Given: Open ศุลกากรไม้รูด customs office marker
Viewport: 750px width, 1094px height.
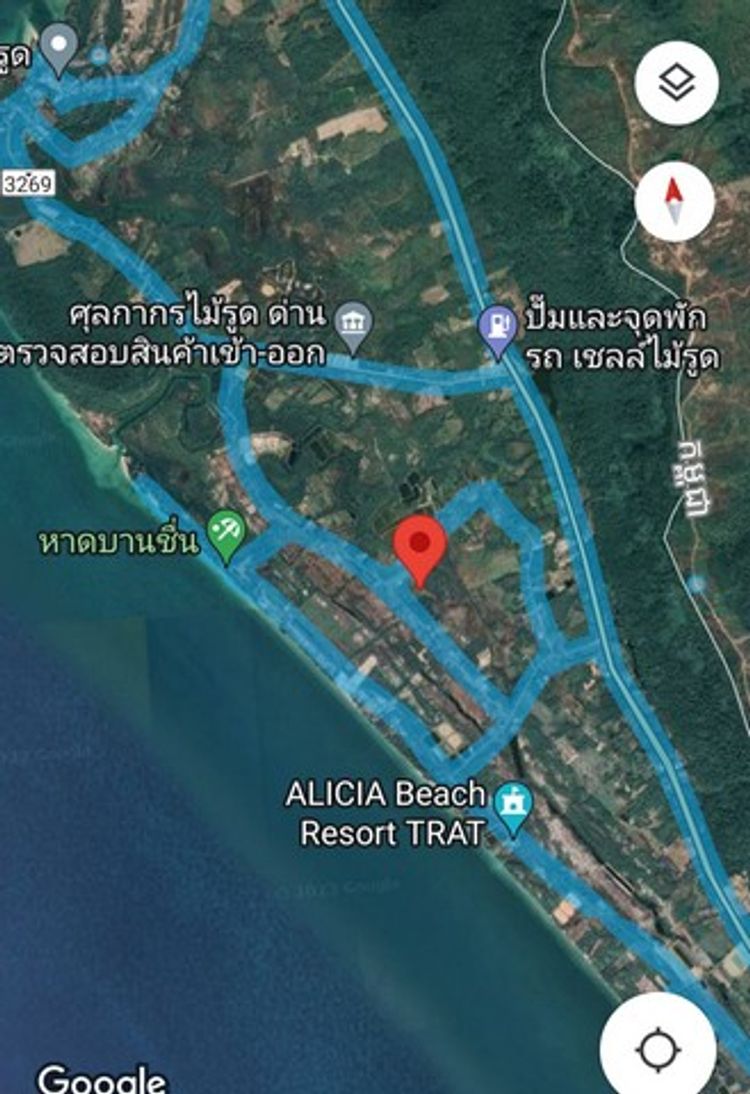Looking at the screenshot, I should click(352, 324).
